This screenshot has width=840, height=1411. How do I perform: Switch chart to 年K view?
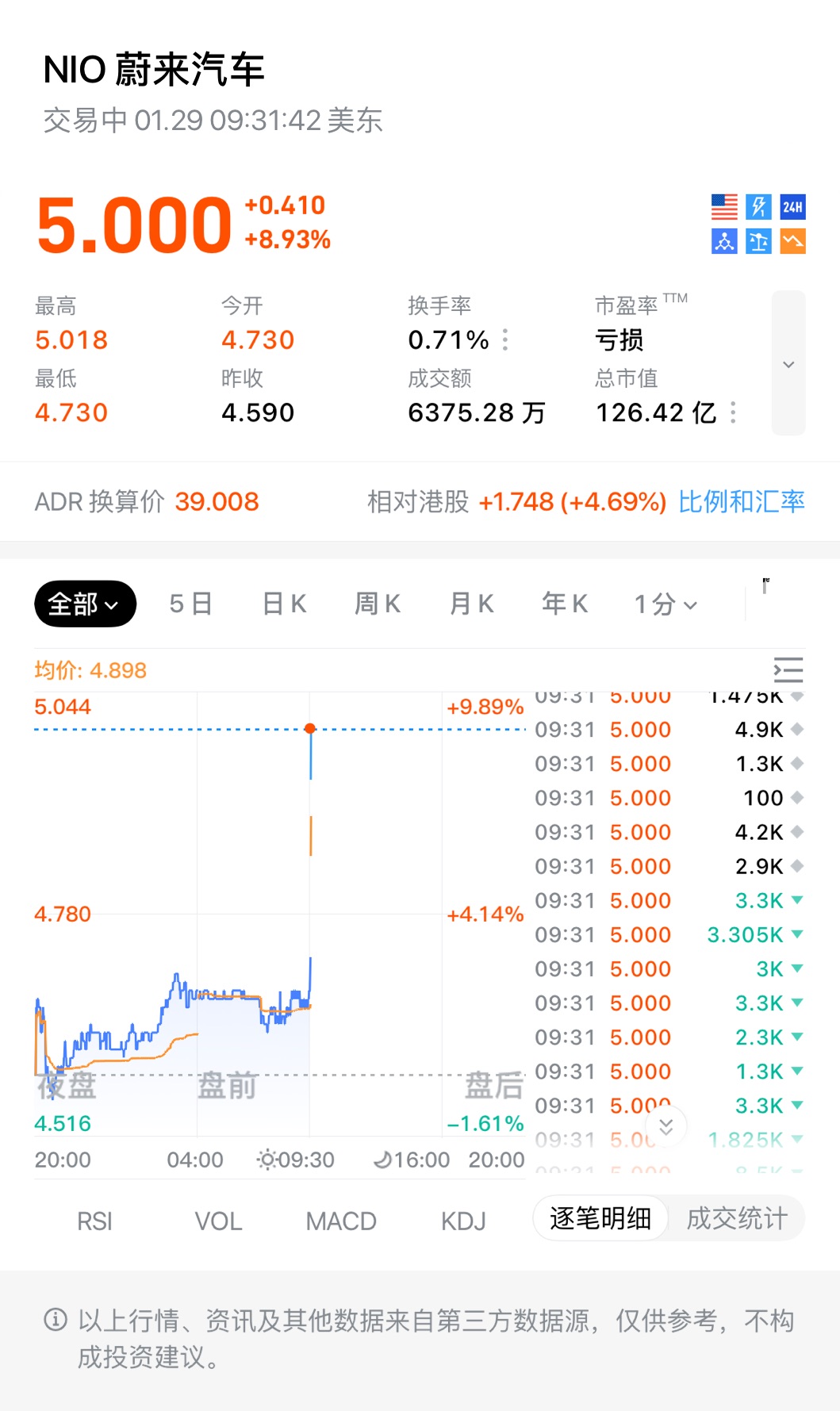point(565,604)
